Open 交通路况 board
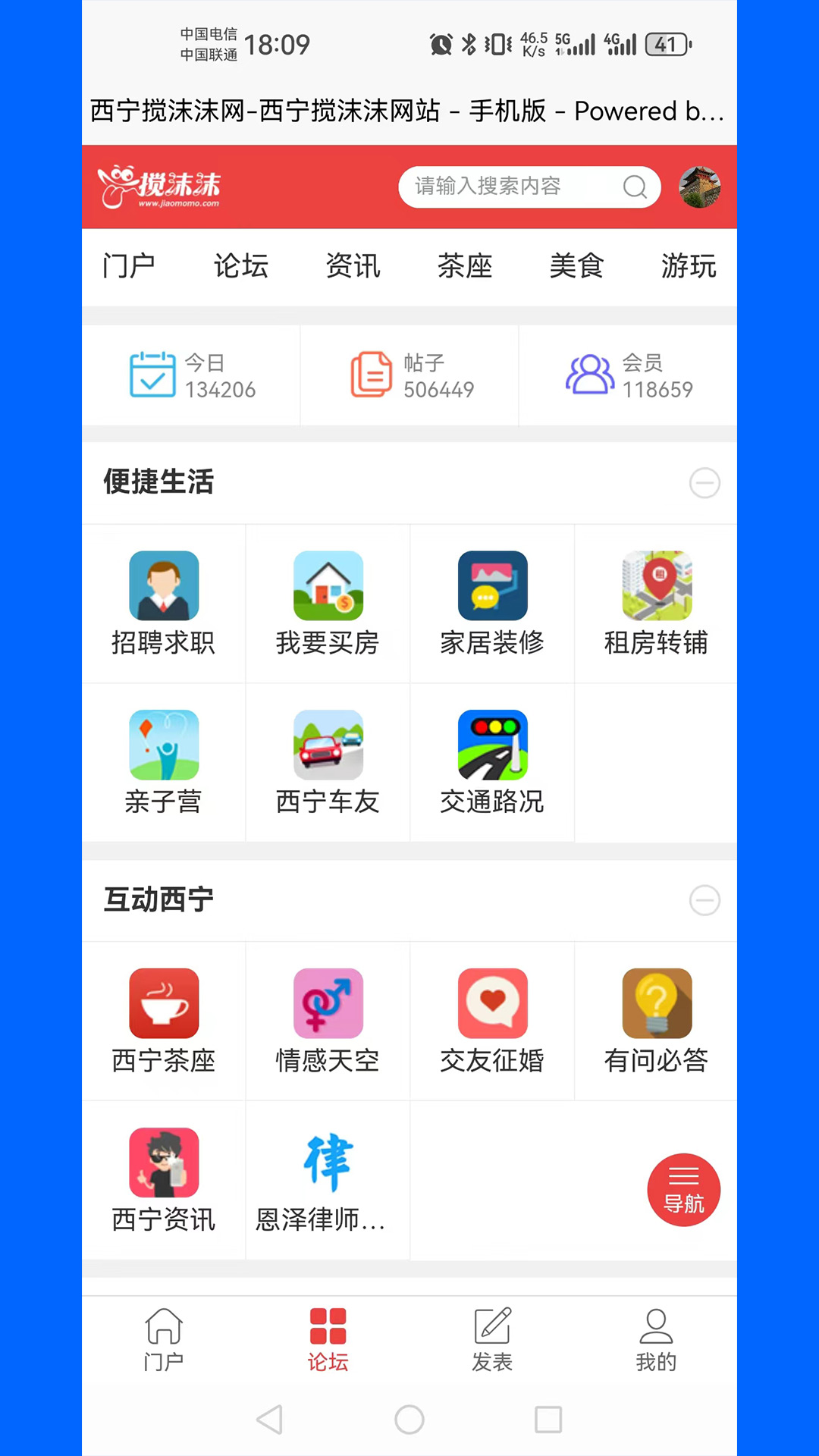Image resolution: width=819 pixels, height=1456 pixels. tap(492, 763)
